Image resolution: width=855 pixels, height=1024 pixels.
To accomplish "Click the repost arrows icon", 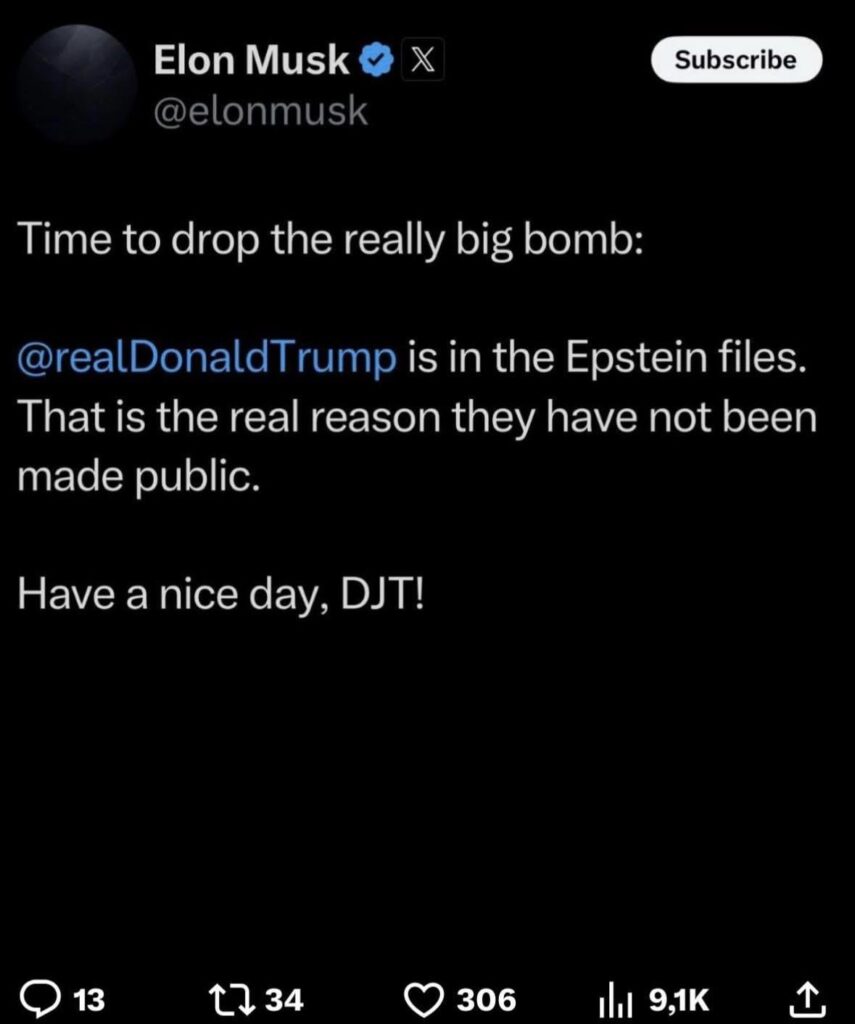I will pyautogui.click(x=233, y=997).
